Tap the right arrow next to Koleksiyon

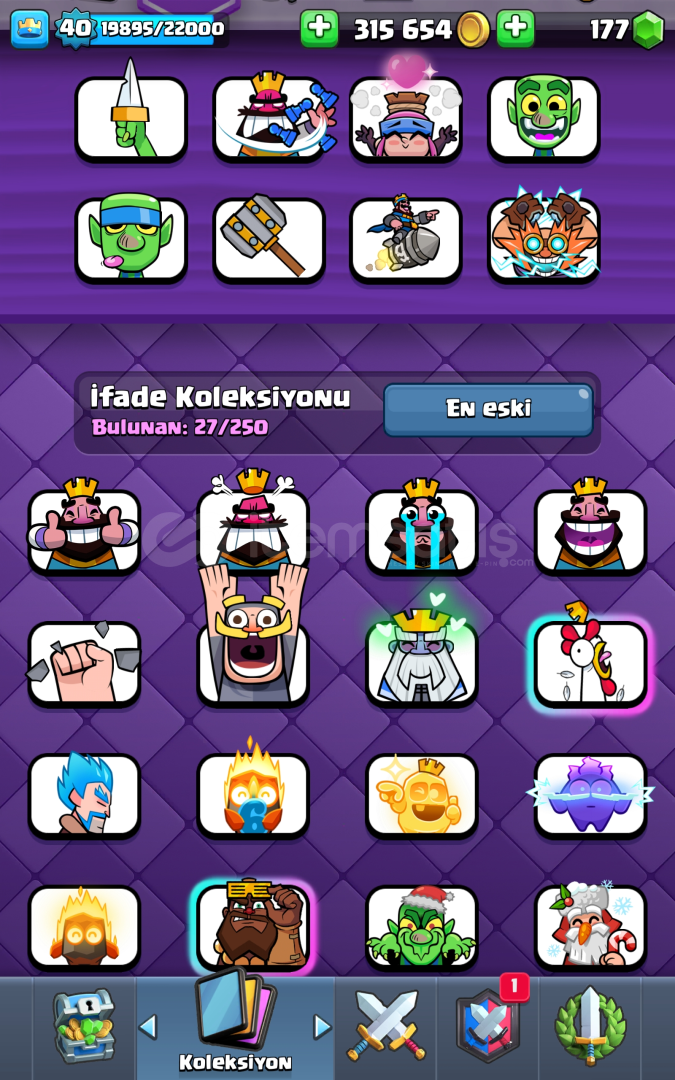(322, 1027)
